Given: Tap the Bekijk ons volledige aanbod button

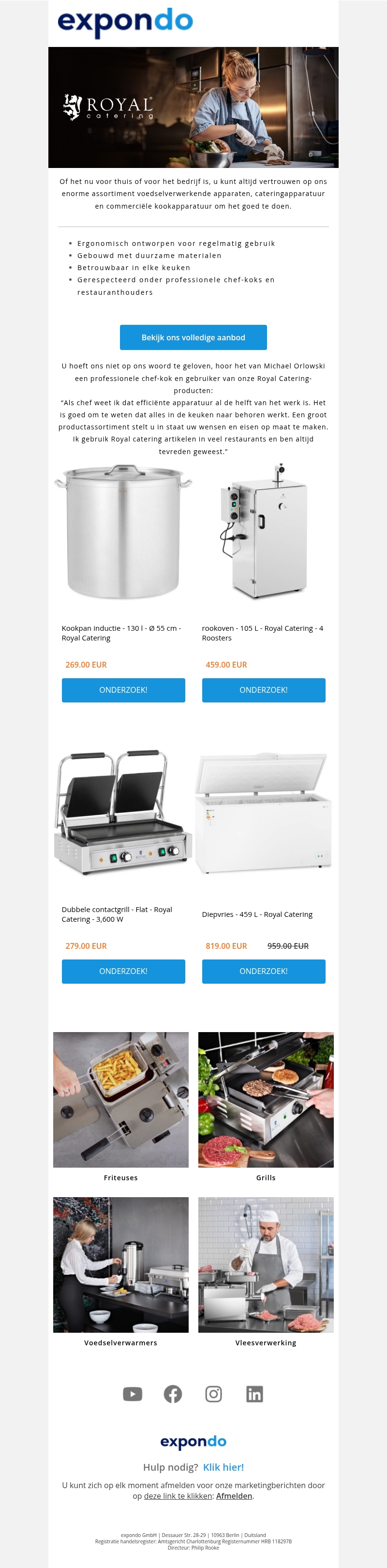Looking at the screenshot, I should [193, 337].
